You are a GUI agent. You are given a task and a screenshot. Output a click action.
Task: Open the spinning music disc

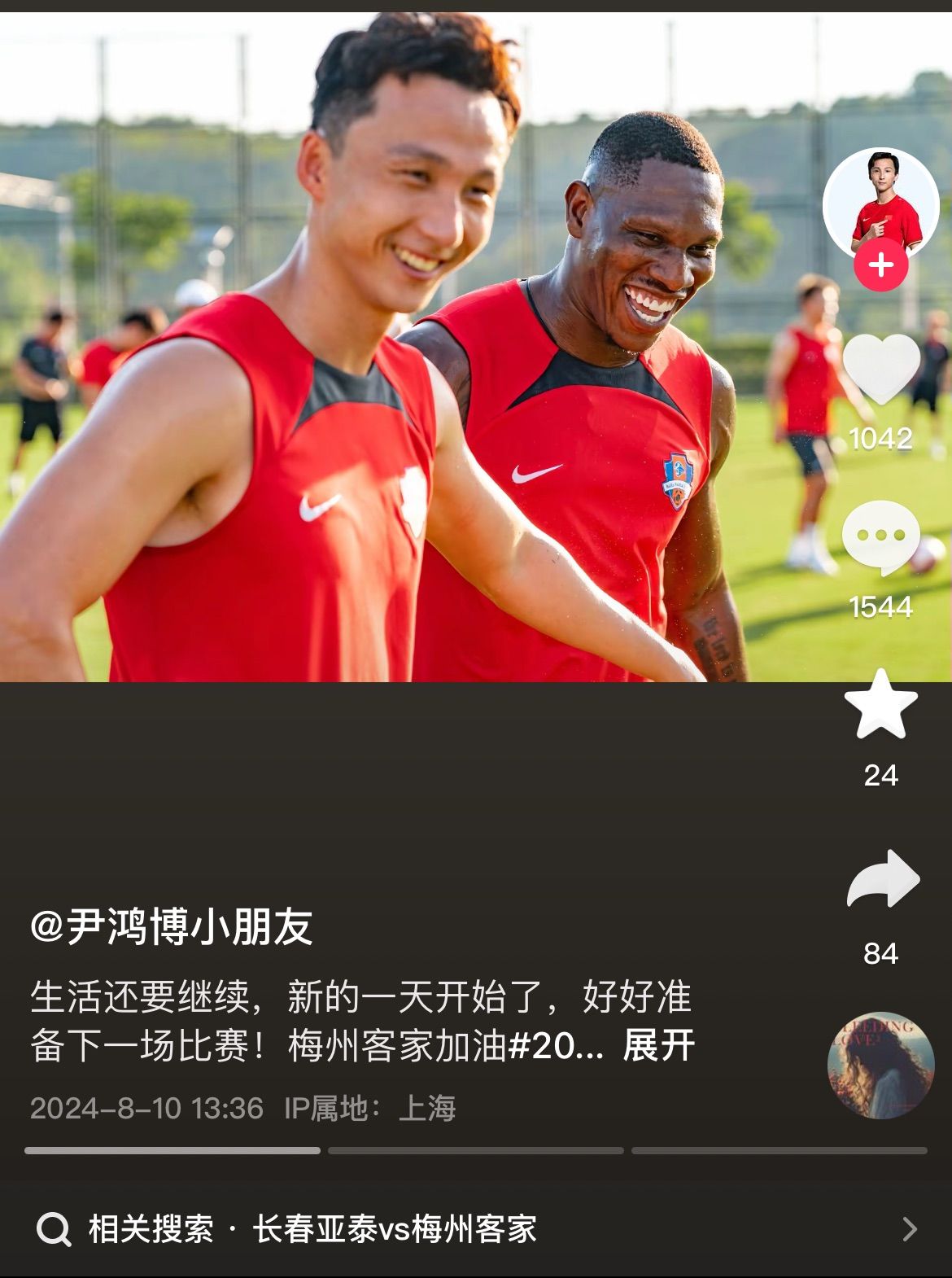click(x=880, y=1065)
